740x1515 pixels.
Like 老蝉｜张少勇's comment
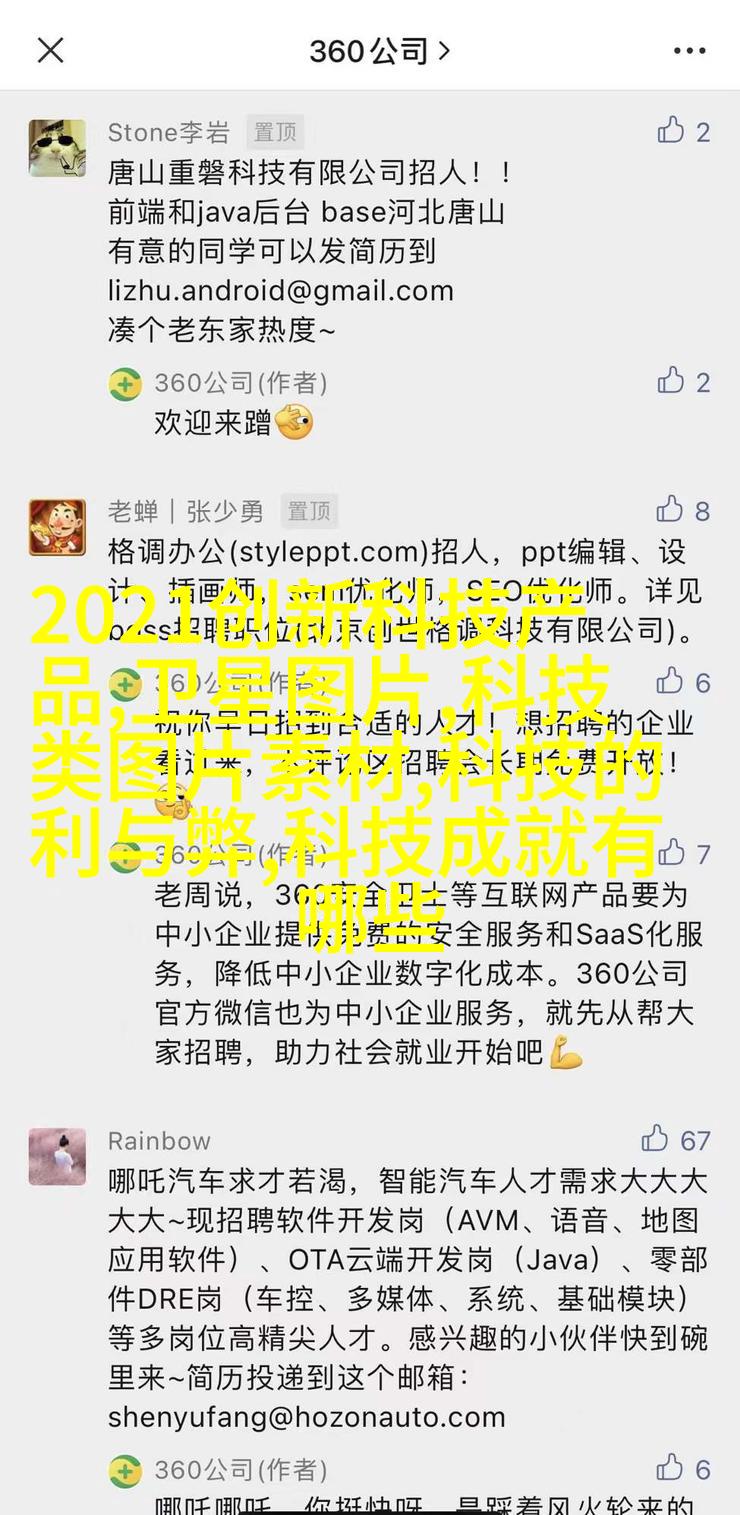click(683, 510)
